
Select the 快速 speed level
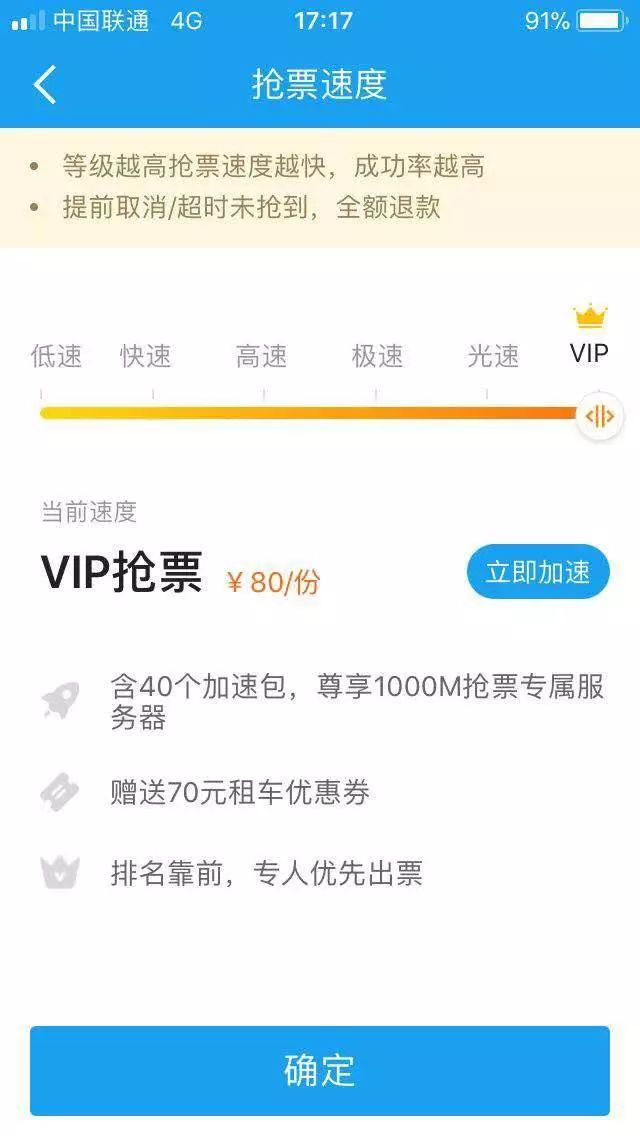point(146,356)
